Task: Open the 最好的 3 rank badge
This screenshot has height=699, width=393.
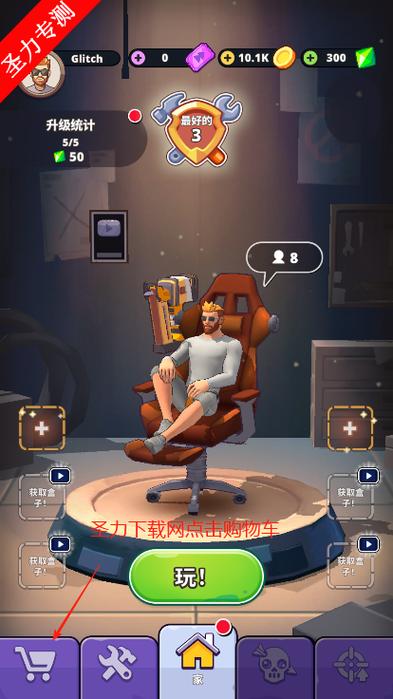Action: (196, 128)
